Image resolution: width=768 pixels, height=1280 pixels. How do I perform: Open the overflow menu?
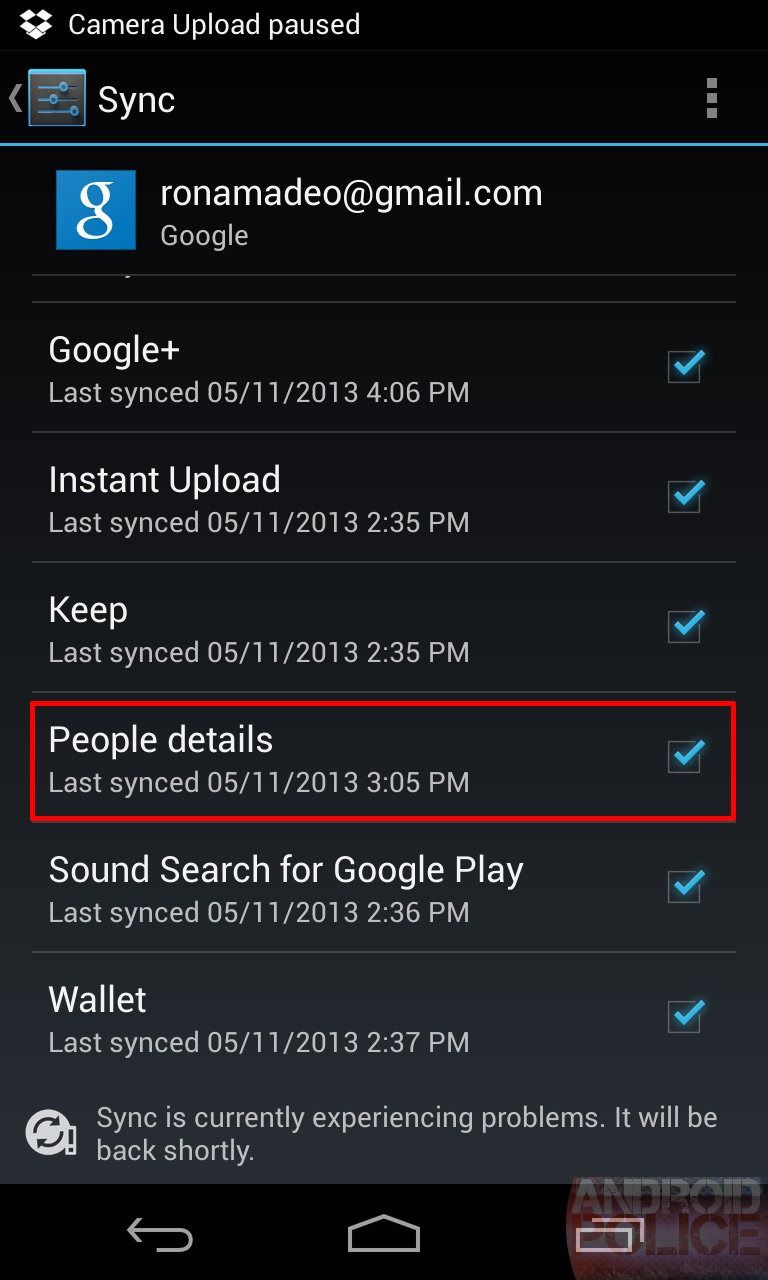(x=712, y=98)
